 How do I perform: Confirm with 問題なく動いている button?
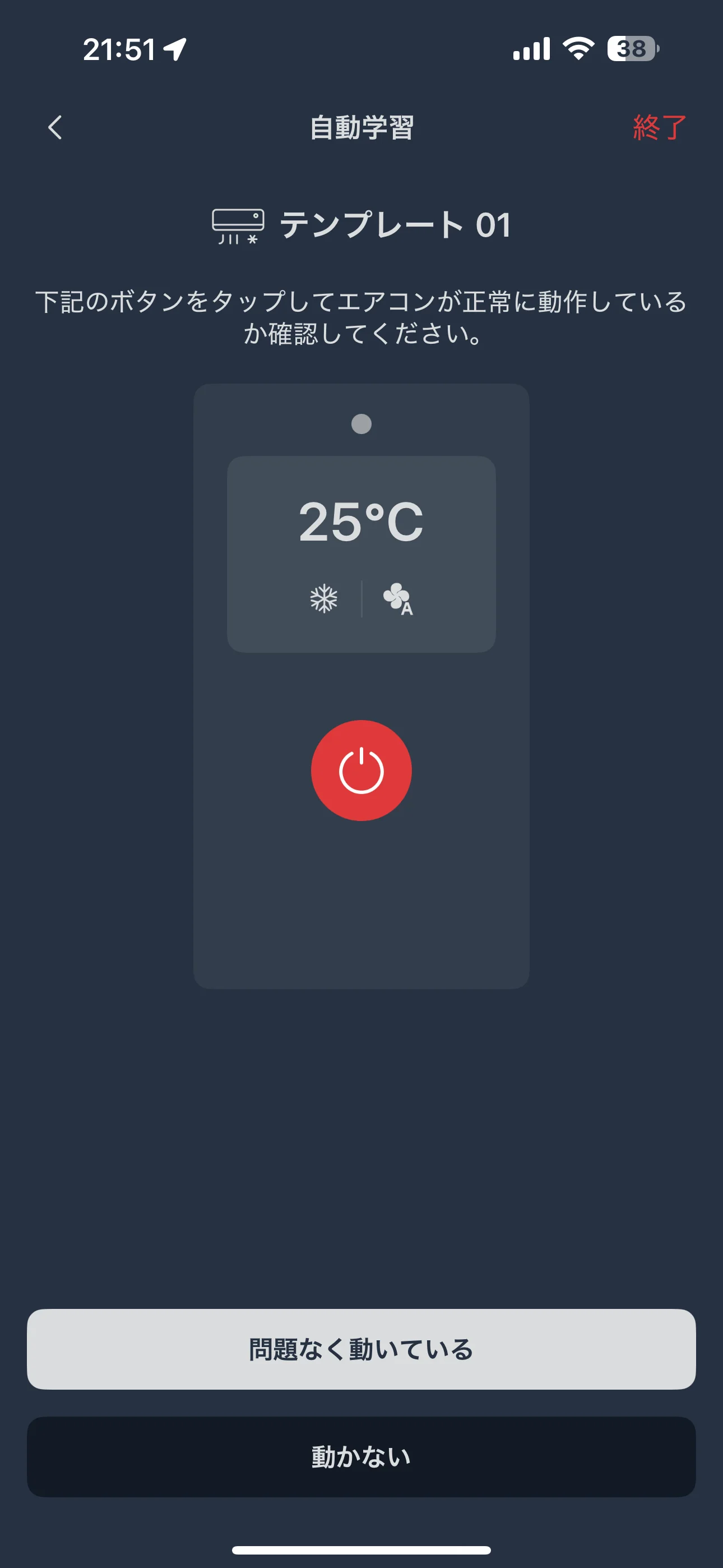click(x=361, y=1349)
